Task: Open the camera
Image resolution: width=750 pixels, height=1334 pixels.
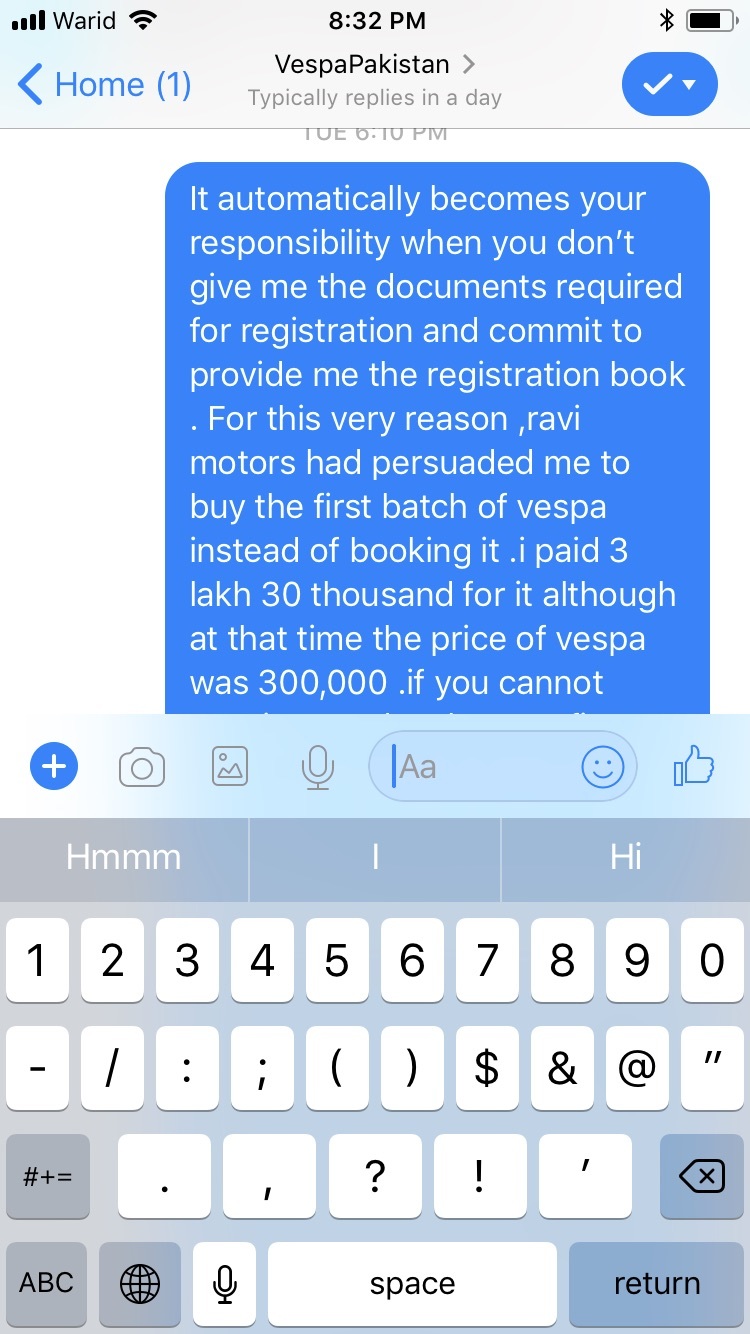Action: click(x=141, y=767)
